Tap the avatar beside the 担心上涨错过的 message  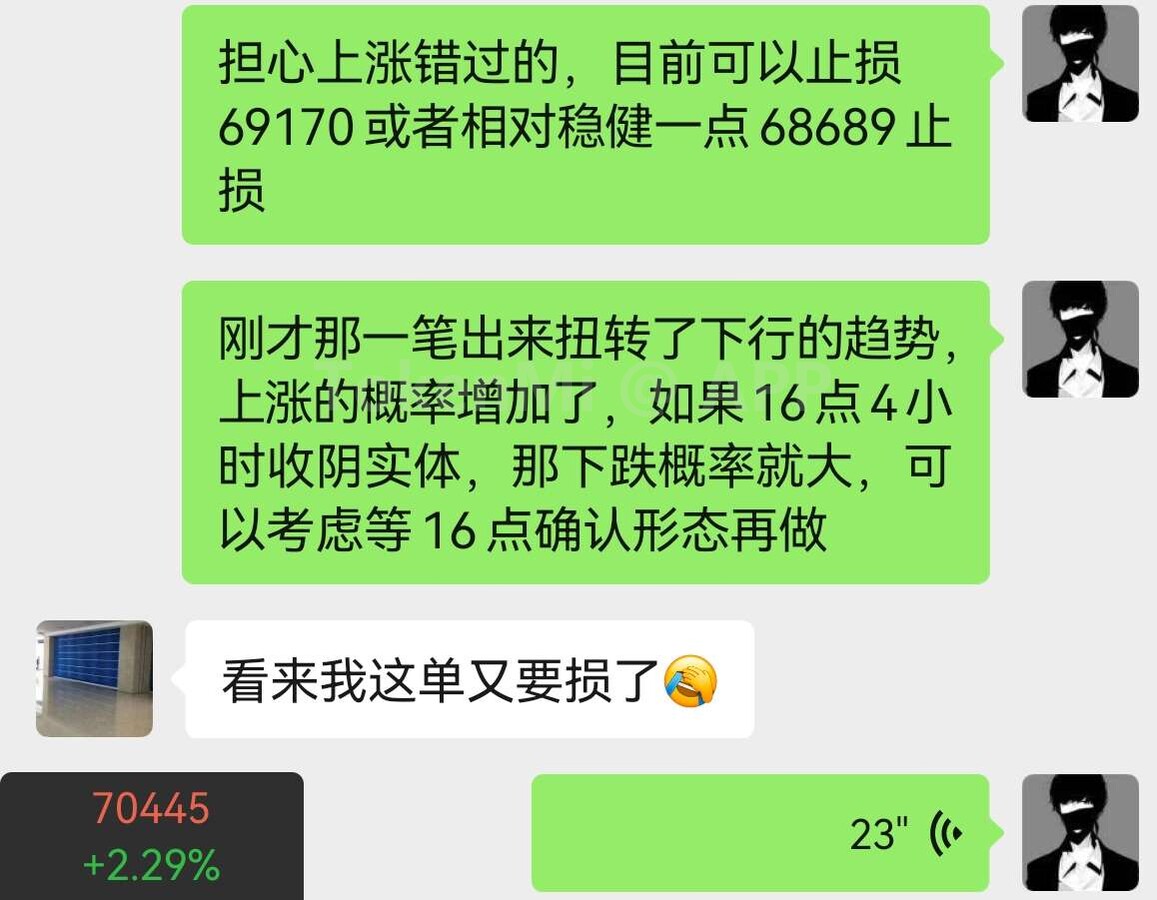point(1080,64)
